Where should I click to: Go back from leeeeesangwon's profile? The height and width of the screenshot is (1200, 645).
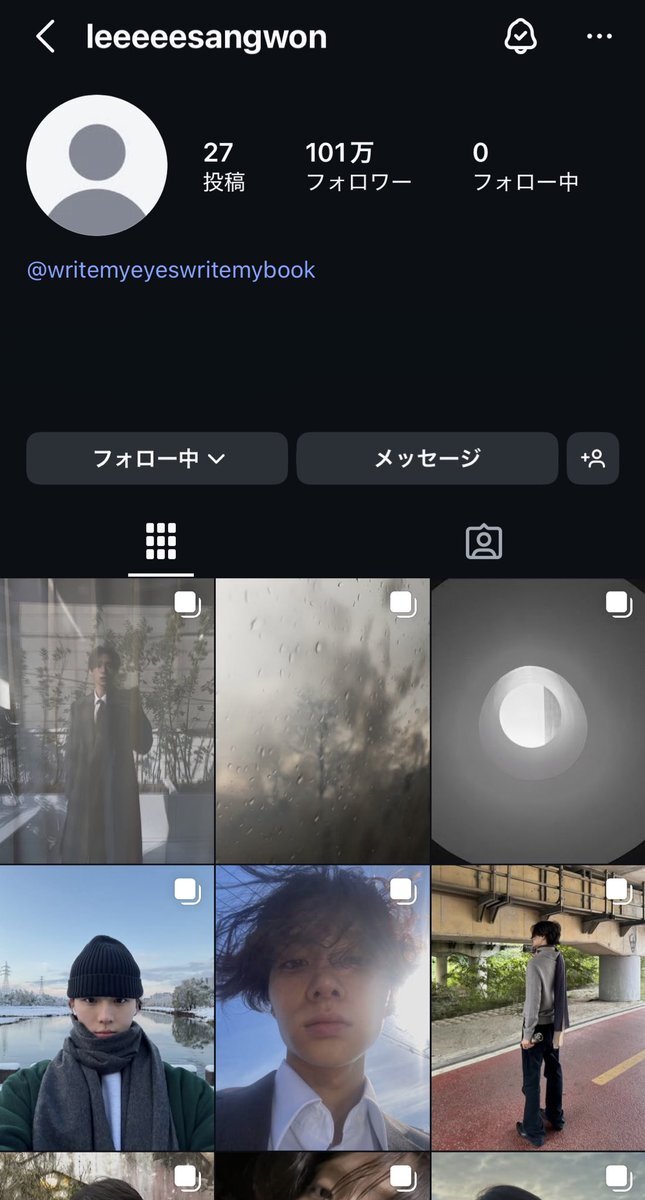(x=44, y=37)
